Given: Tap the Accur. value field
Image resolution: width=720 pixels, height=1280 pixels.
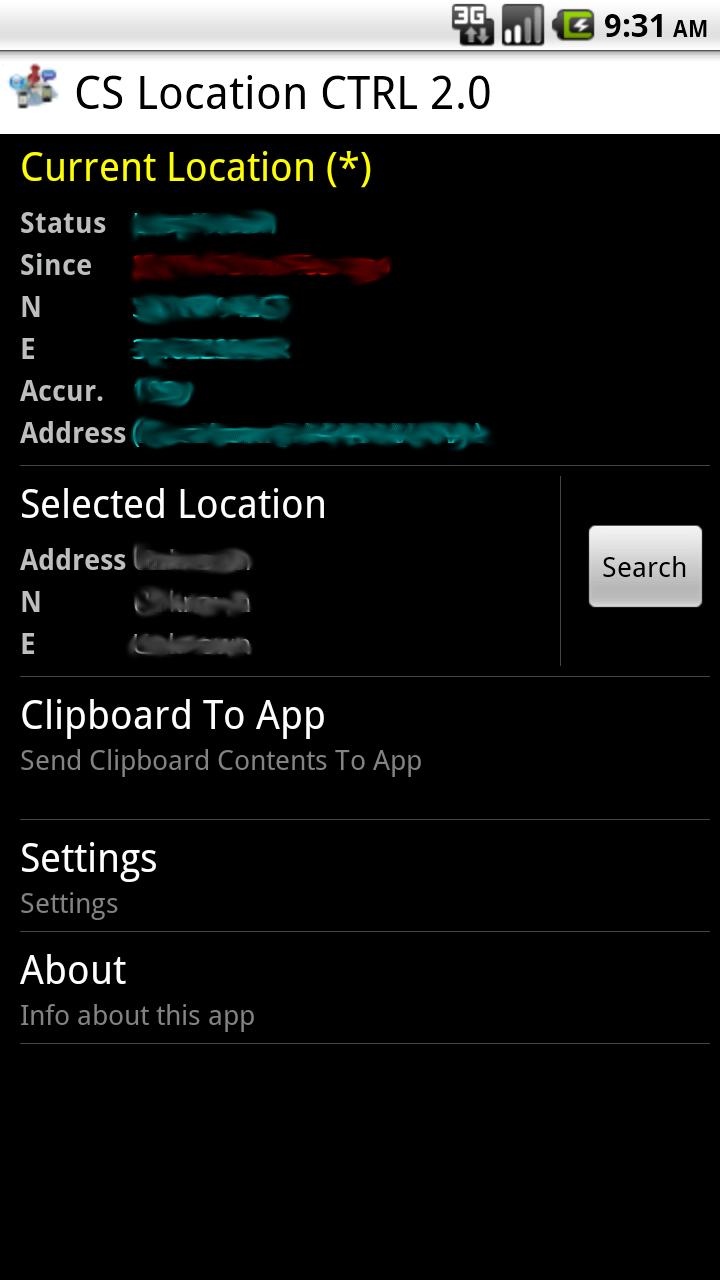Looking at the screenshot, I should 165,391.
